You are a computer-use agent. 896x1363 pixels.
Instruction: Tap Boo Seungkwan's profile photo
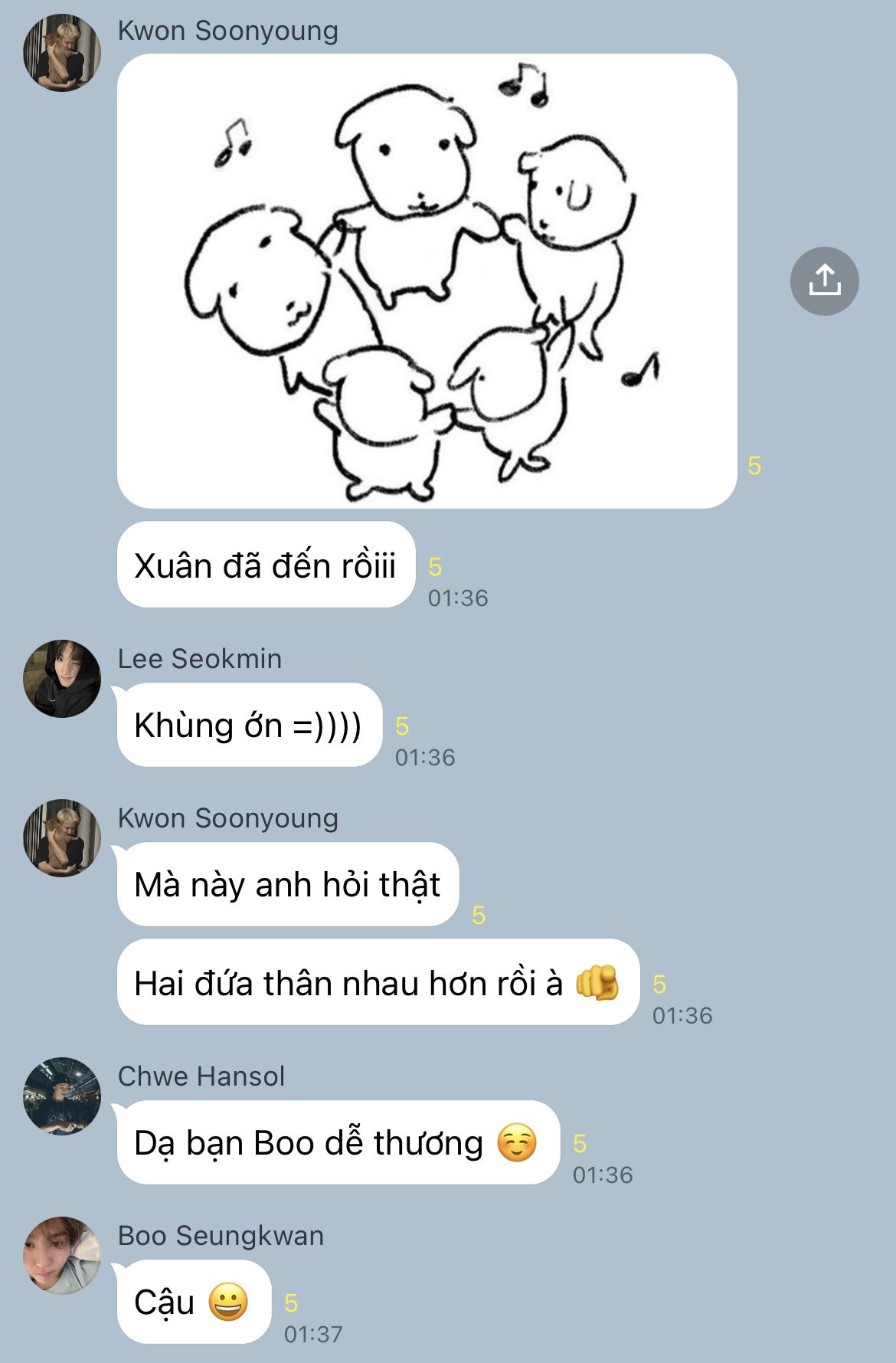[62, 1256]
